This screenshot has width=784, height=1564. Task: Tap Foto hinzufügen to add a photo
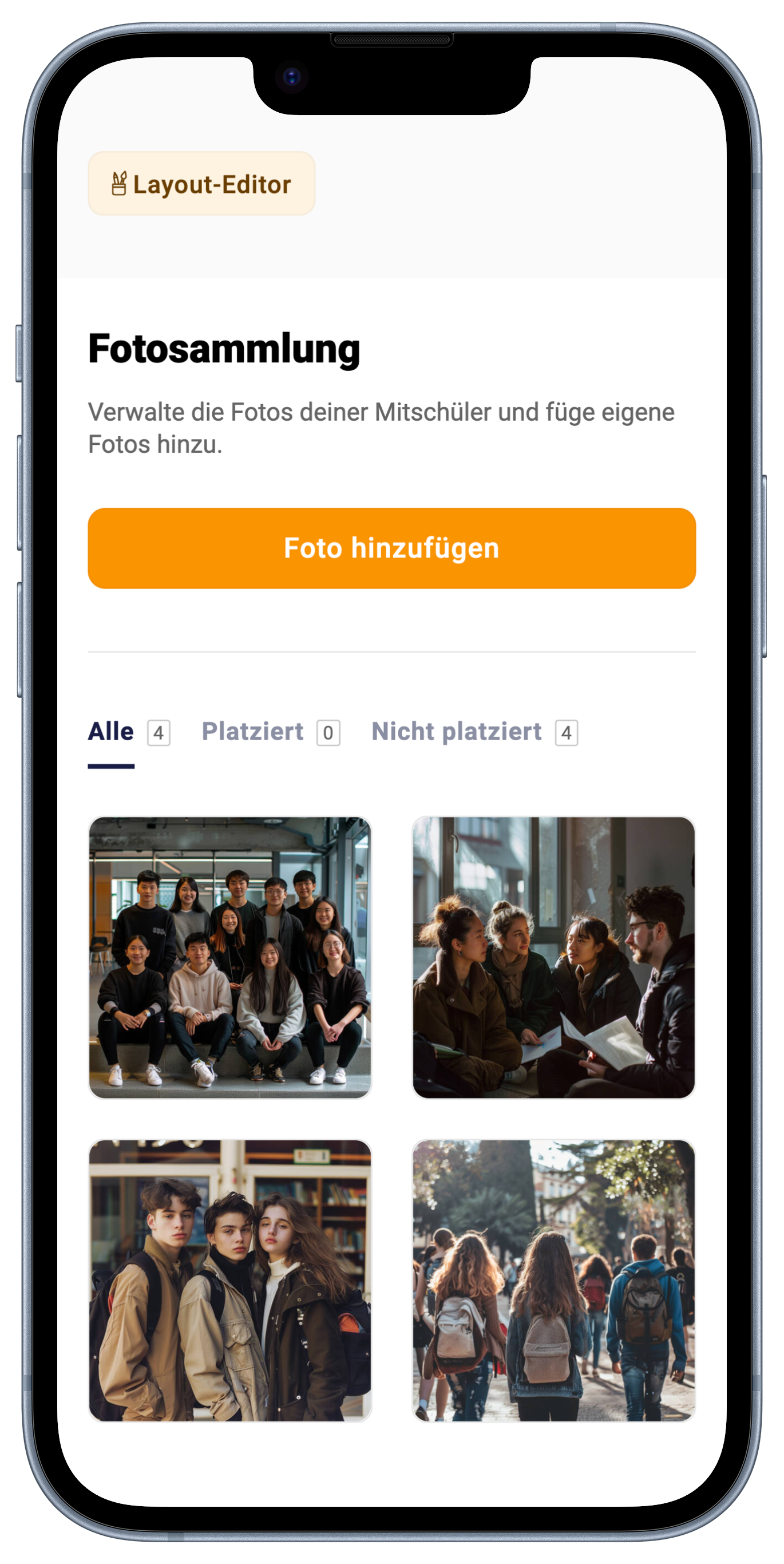[x=391, y=548]
